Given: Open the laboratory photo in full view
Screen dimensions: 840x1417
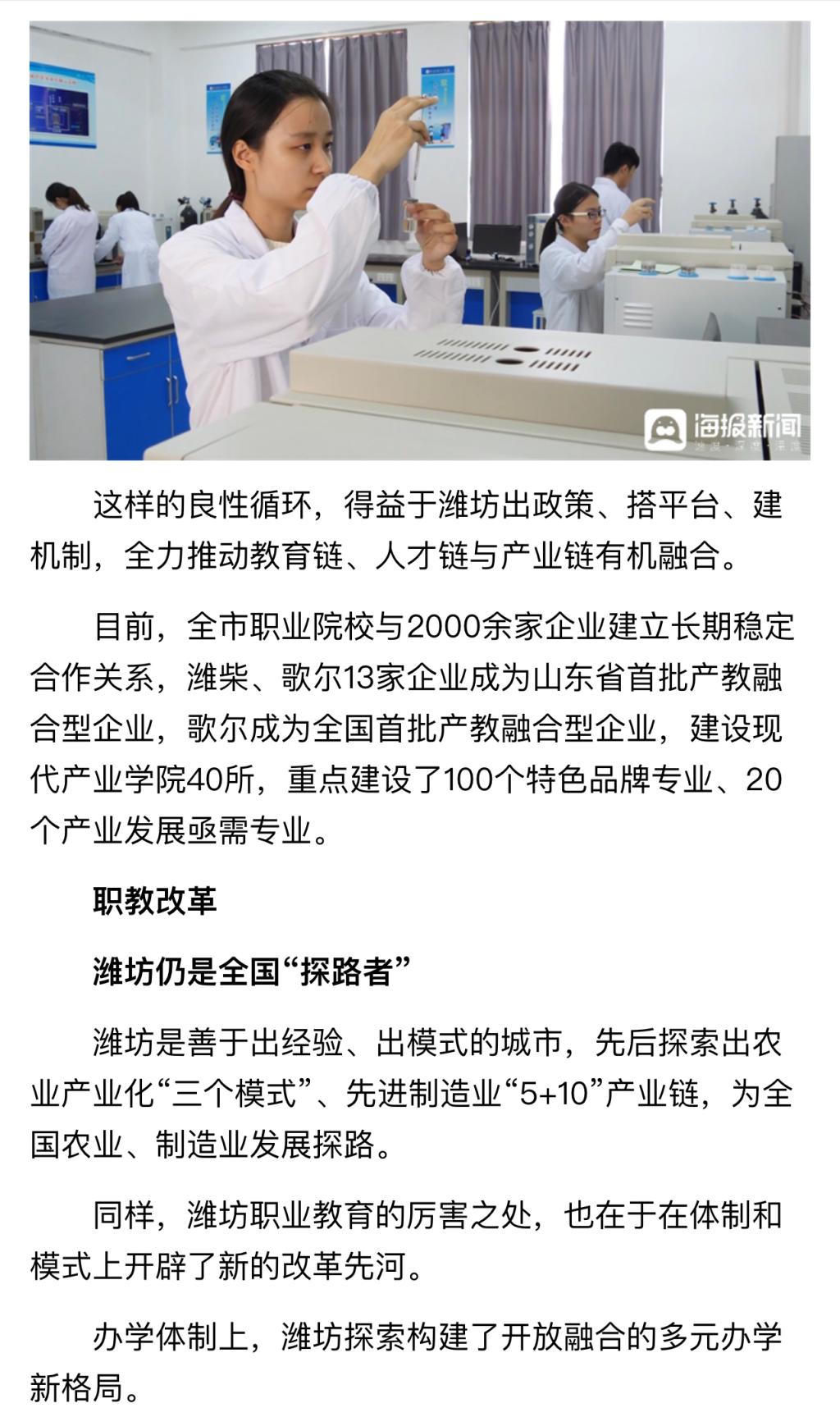Looking at the screenshot, I should point(419,240).
